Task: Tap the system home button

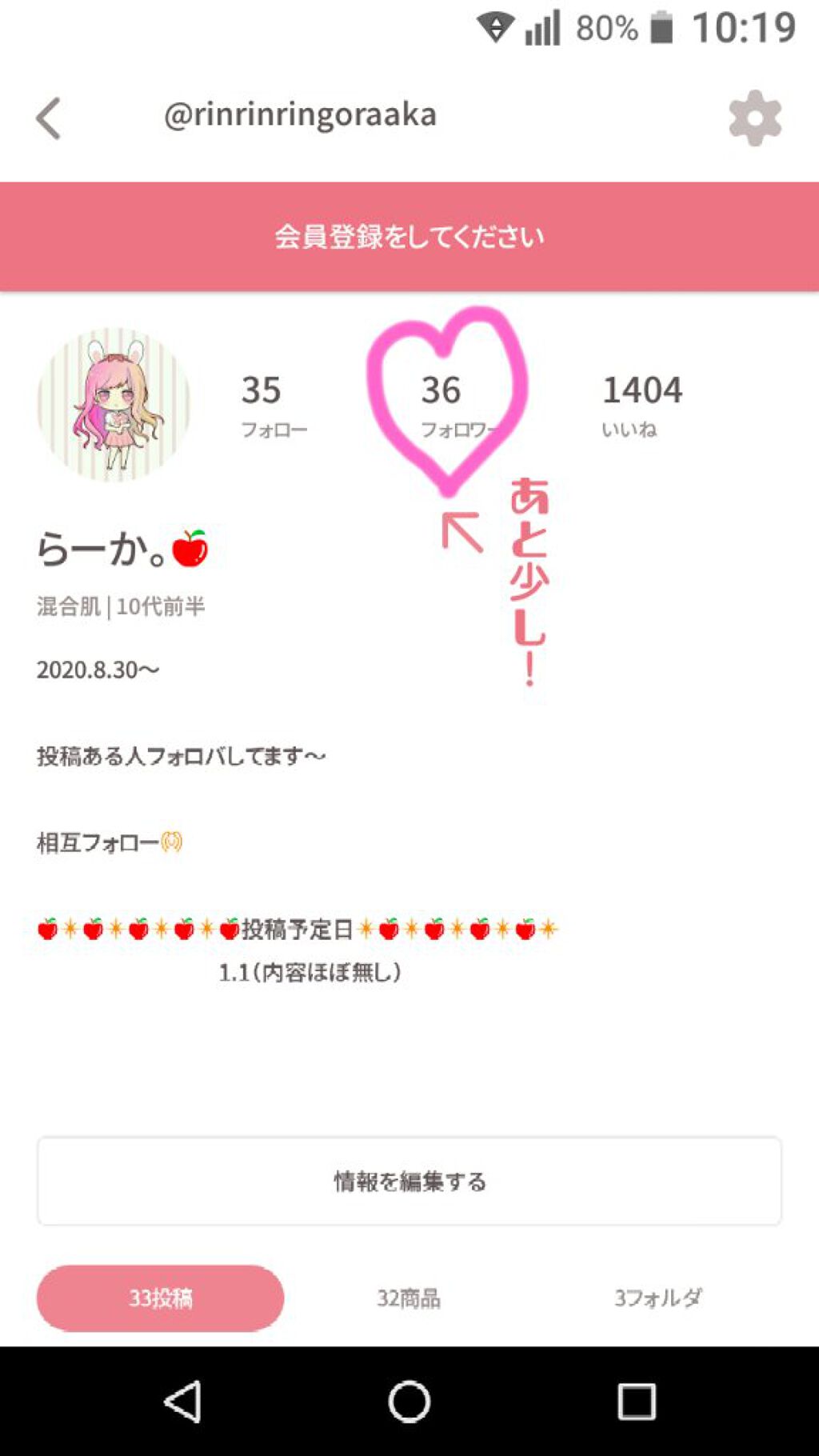Action: [x=409, y=1402]
